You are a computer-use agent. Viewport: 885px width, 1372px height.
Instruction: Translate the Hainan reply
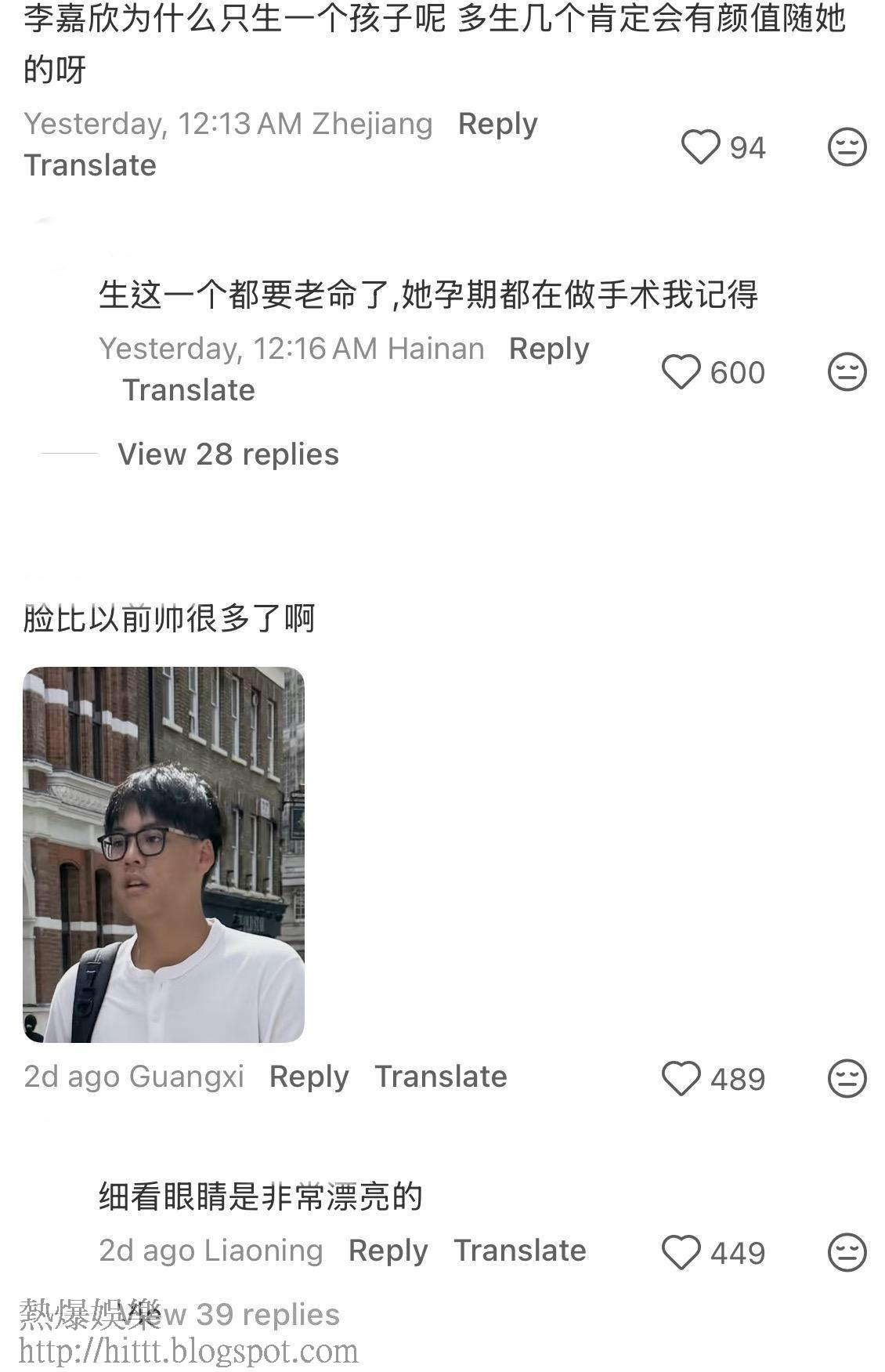point(189,390)
